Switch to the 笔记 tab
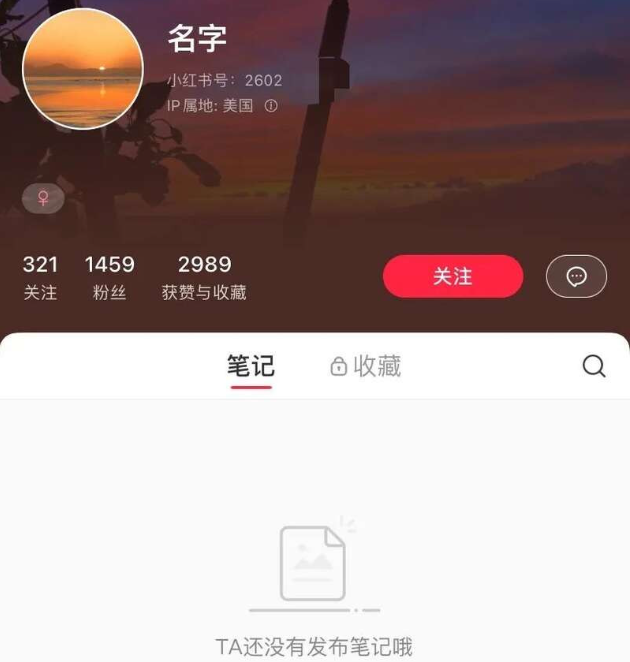Image resolution: width=630 pixels, height=662 pixels. pyautogui.click(x=251, y=367)
